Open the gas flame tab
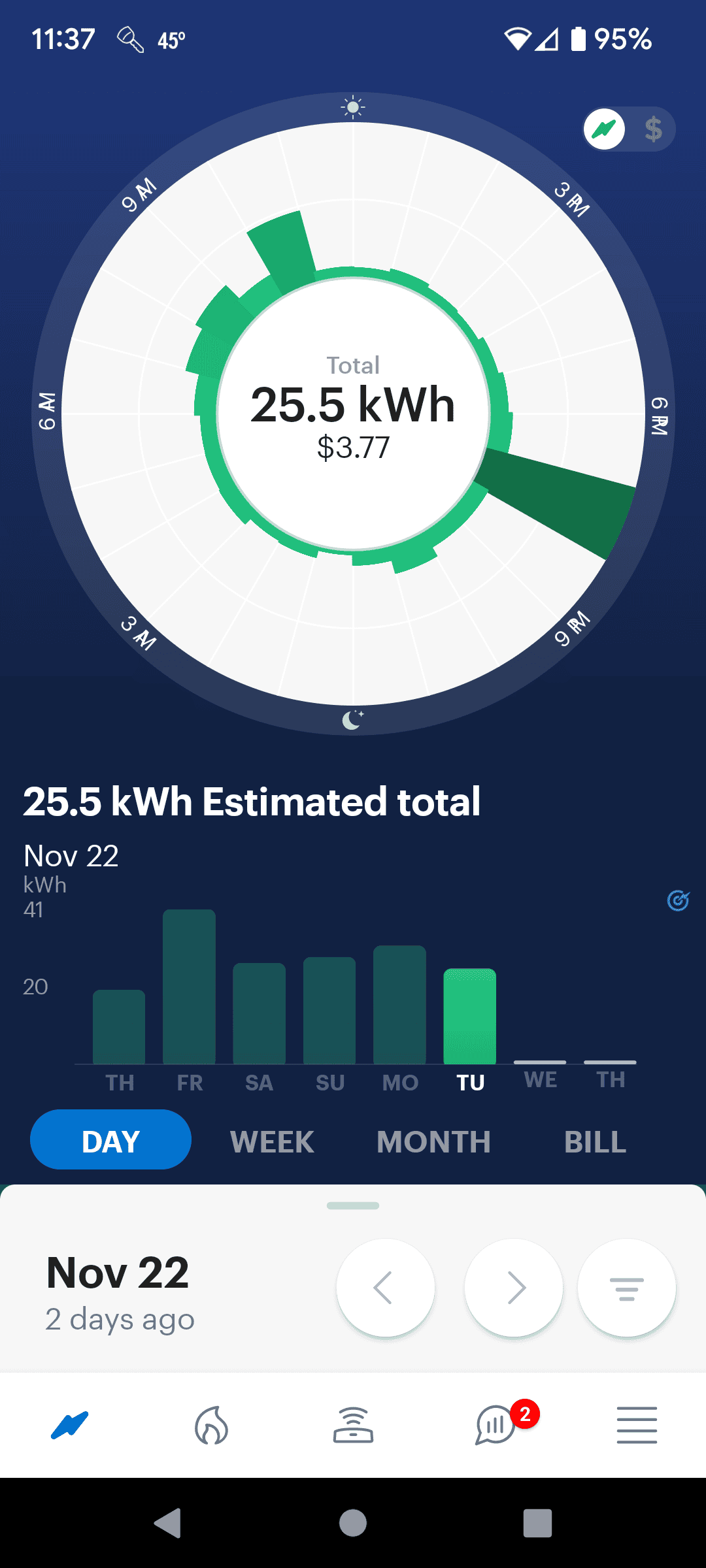706x1568 pixels. click(x=211, y=1425)
